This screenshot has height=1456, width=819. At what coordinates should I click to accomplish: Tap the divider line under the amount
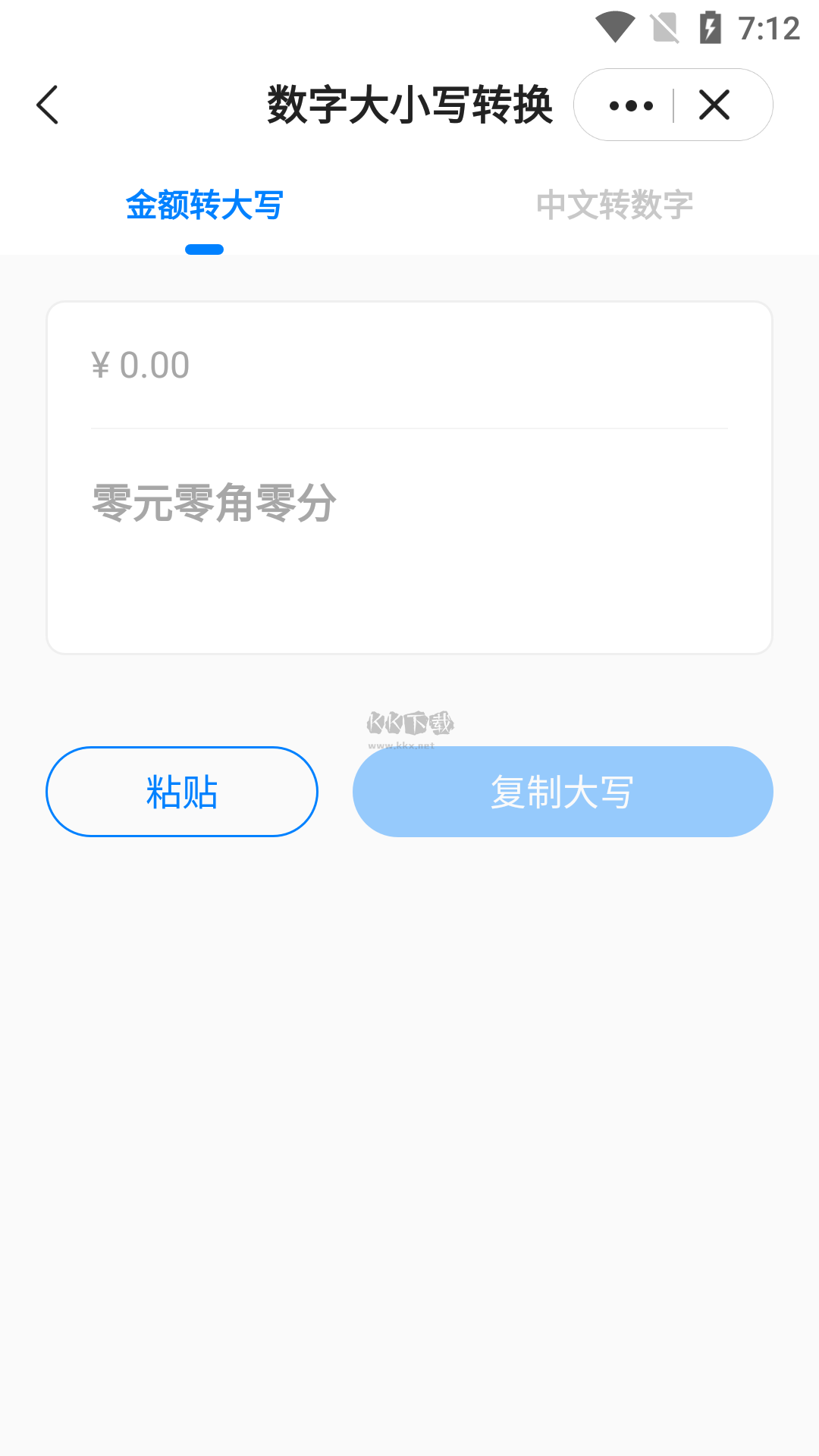click(x=409, y=430)
